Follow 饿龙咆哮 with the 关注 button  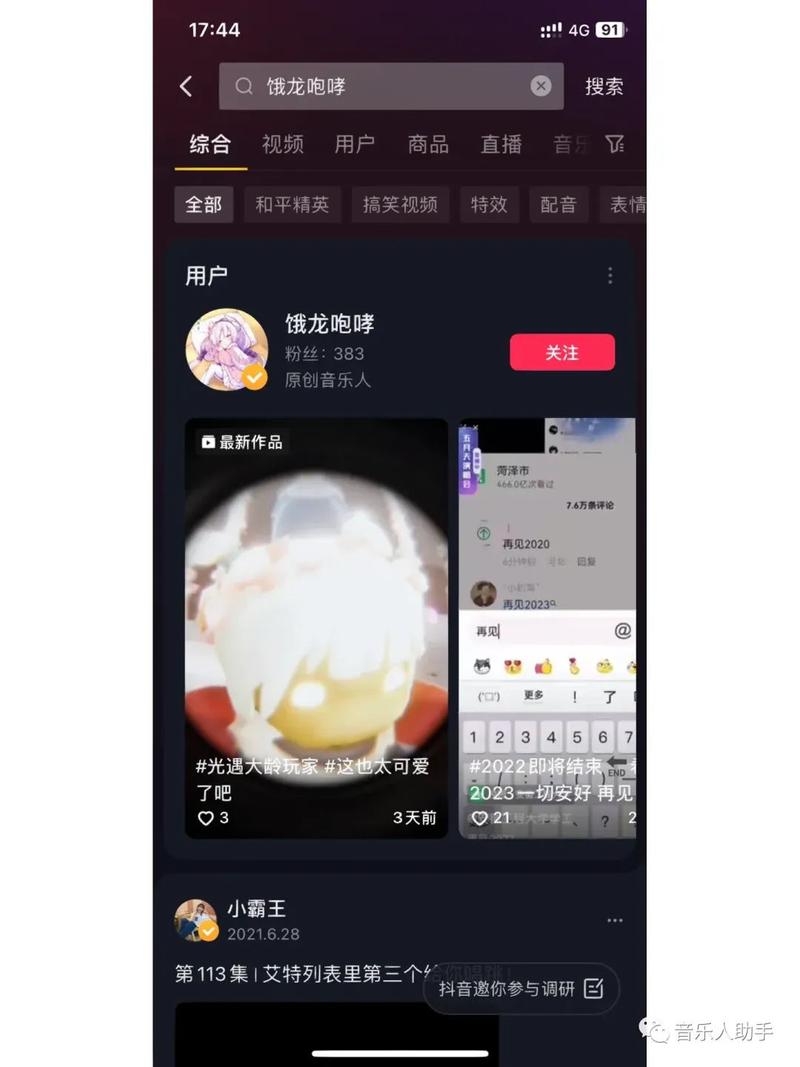562,353
